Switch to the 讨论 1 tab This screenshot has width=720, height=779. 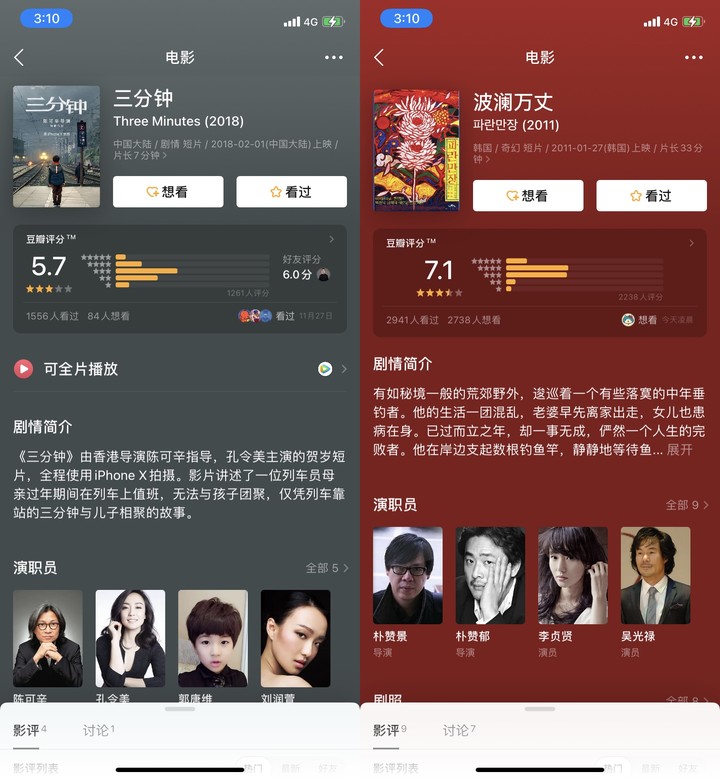pos(97,731)
